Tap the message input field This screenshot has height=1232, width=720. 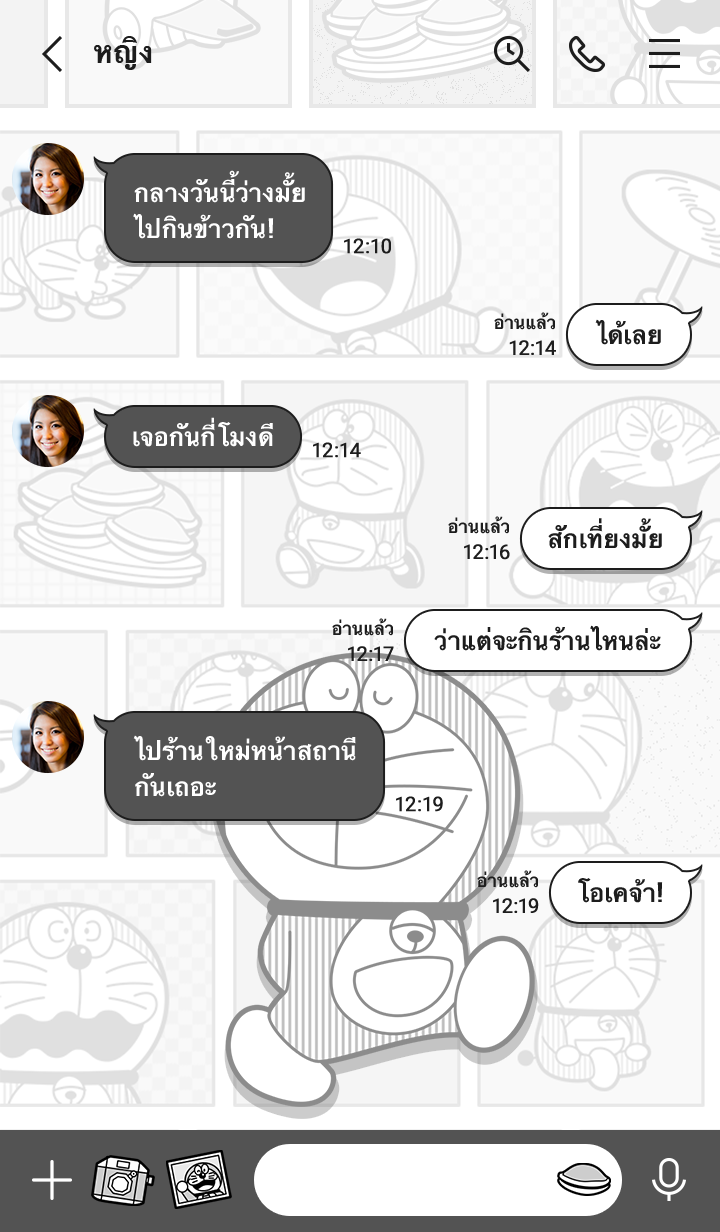point(400,1181)
